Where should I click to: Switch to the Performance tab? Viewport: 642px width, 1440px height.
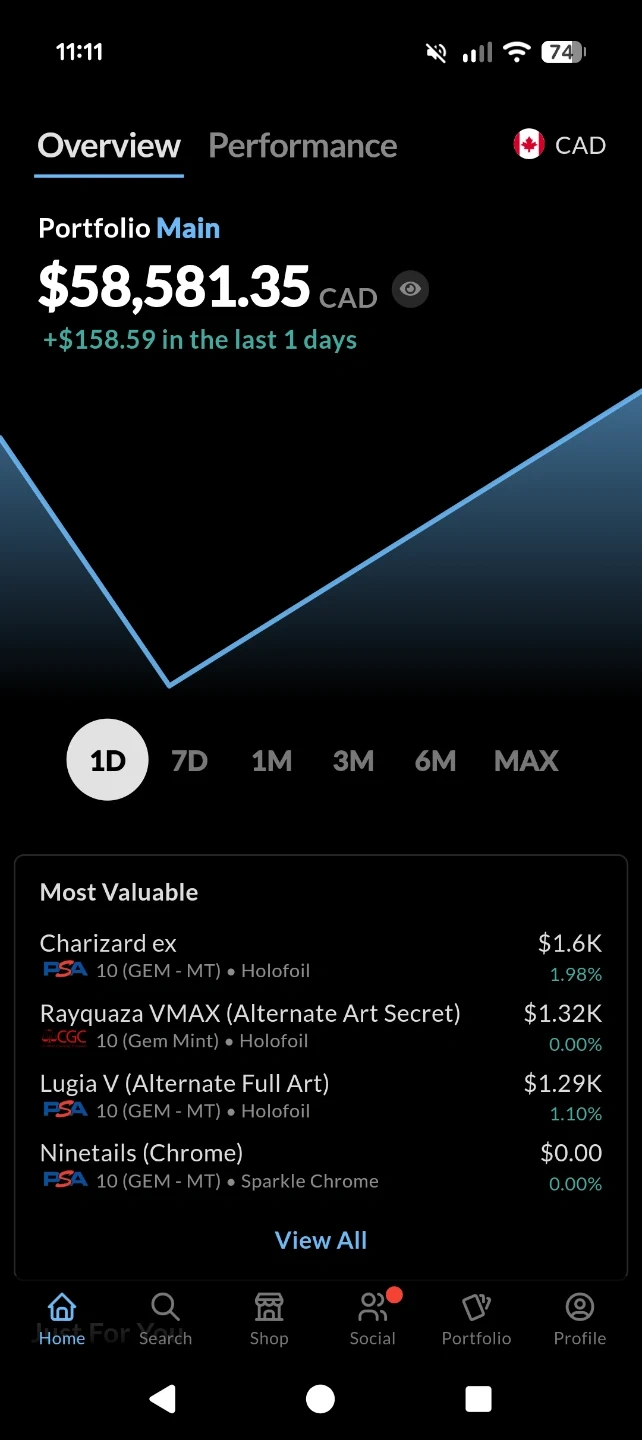point(302,146)
